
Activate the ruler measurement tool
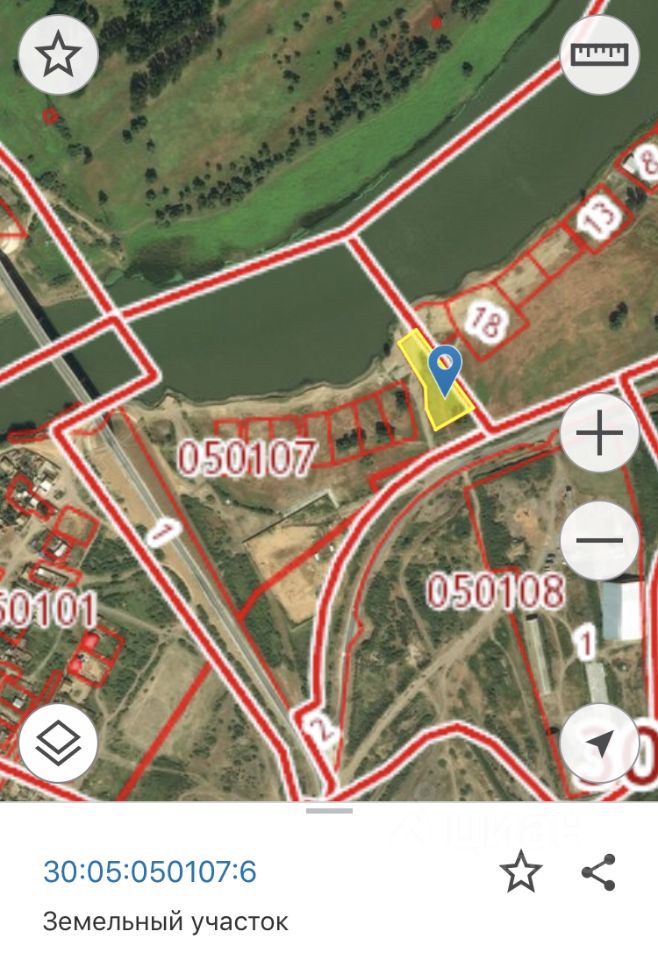[600, 54]
